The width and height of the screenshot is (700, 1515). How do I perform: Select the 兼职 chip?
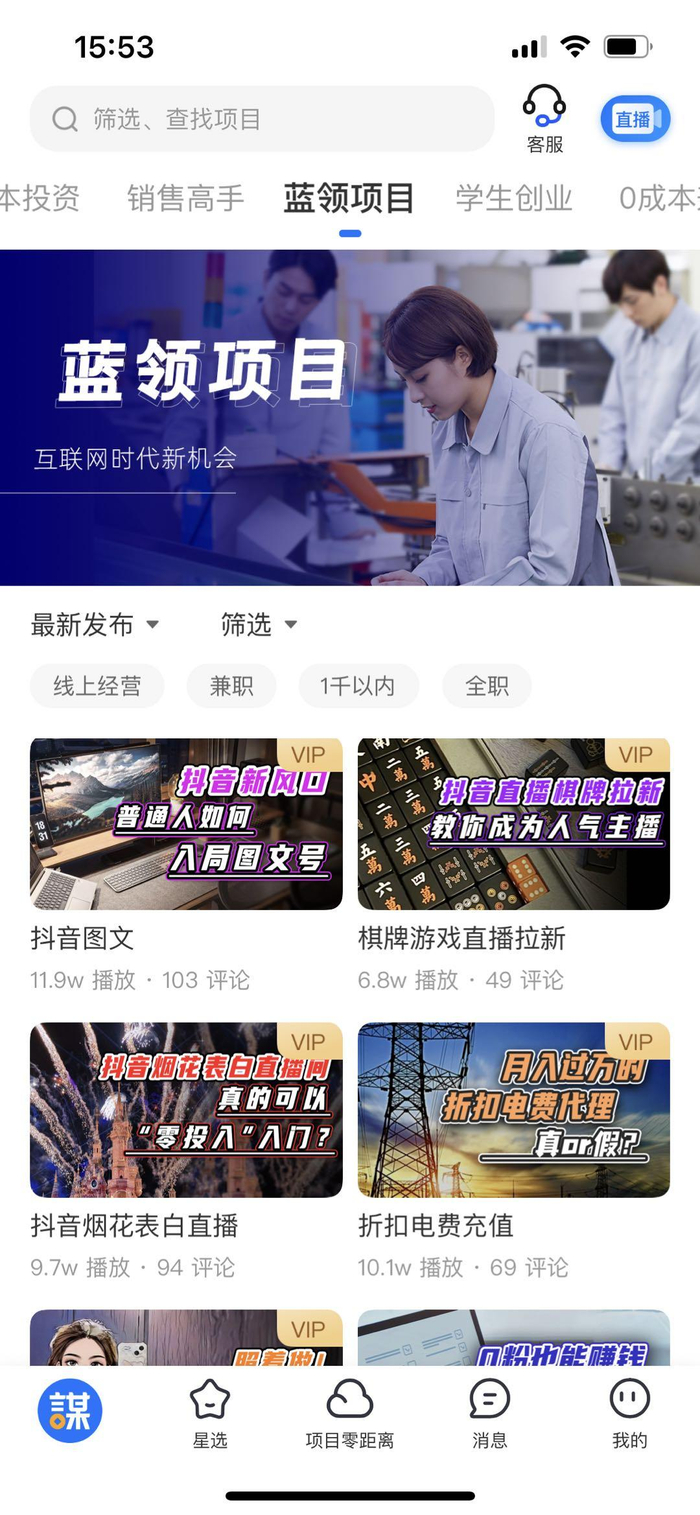click(x=231, y=686)
